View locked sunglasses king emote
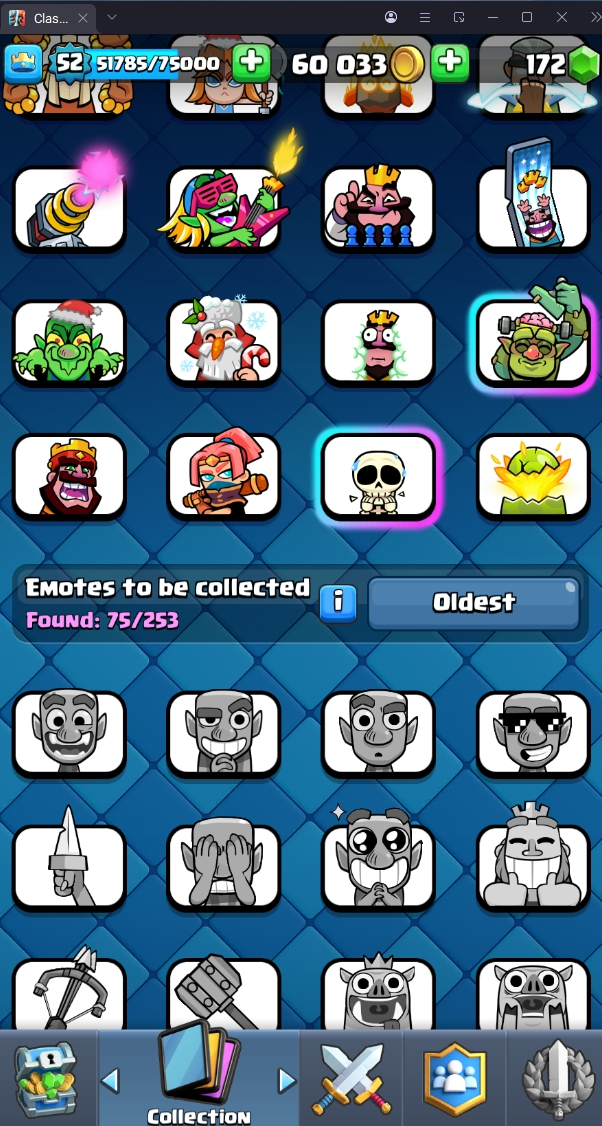Viewport: 602px width, 1126px height. coord(533,734)
